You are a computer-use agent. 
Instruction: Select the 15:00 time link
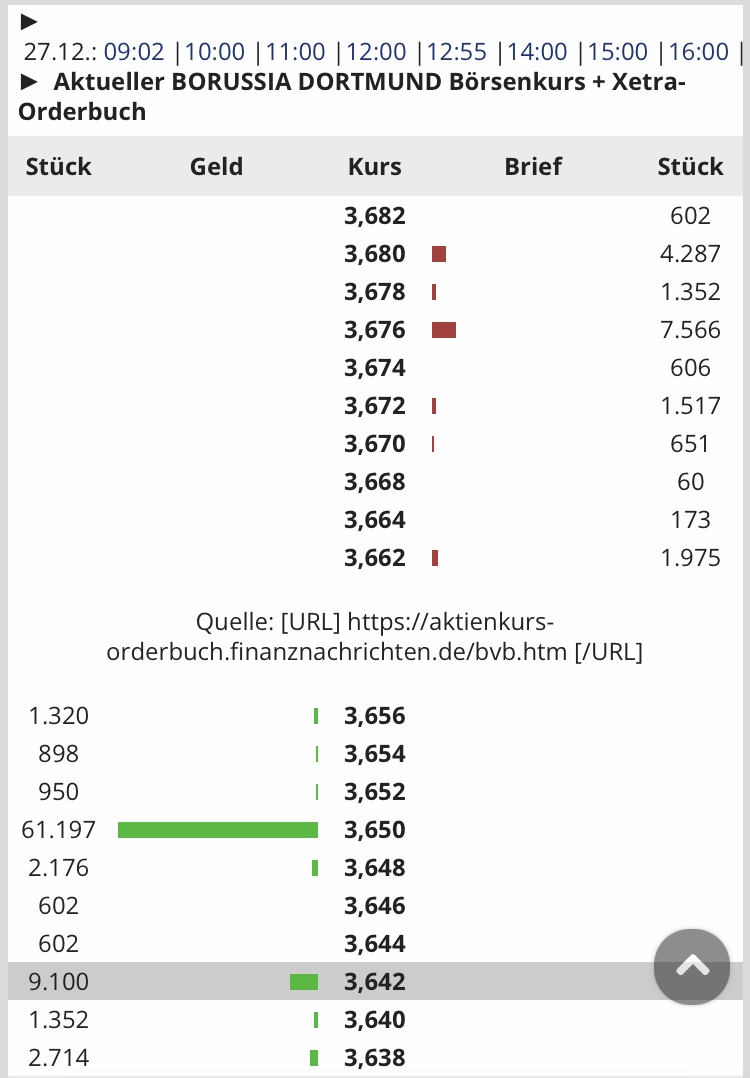click(x=619, y=52)
